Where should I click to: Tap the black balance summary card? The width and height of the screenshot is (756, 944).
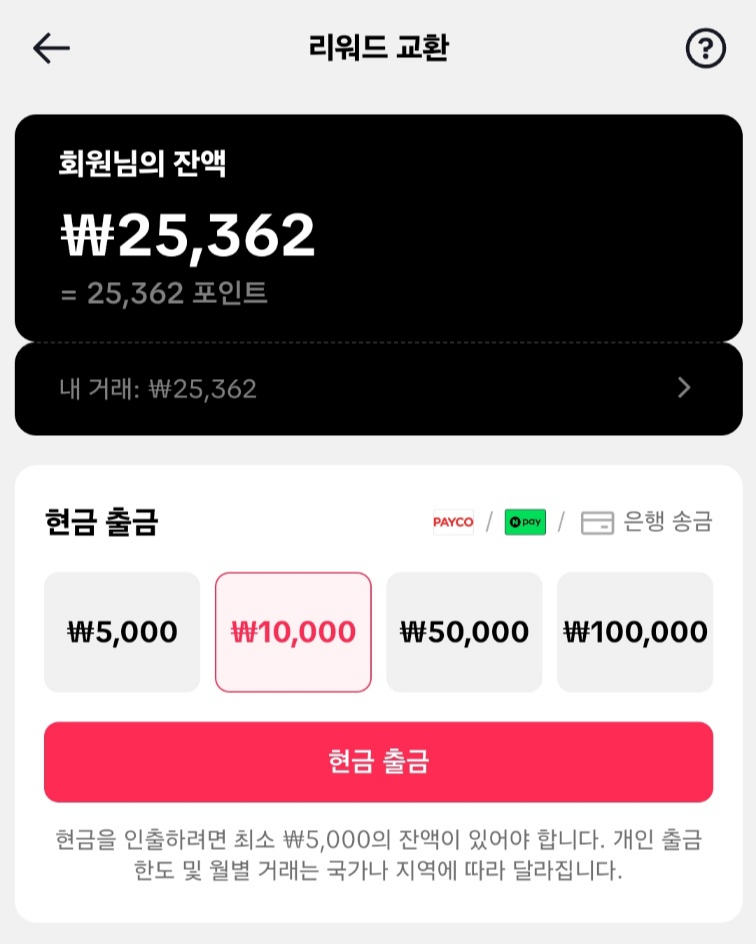tap(378, 228)
